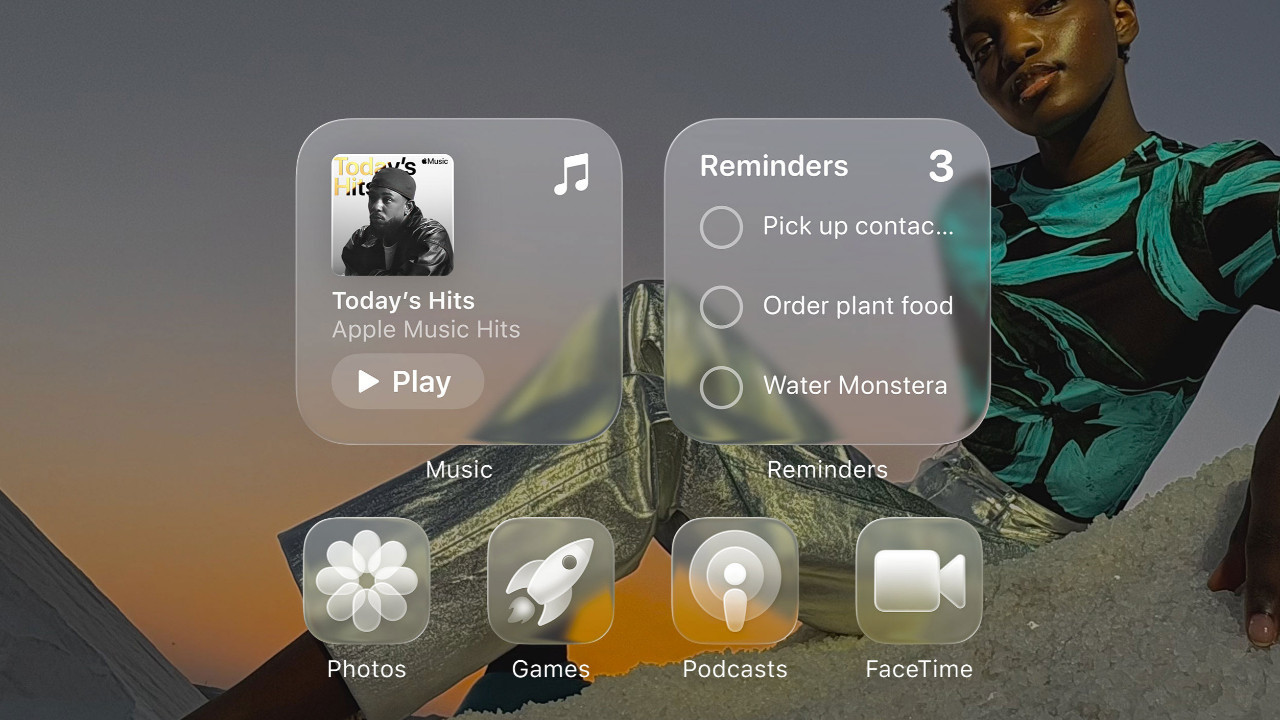Image resolution: width=1280 pixels, height=720 pixels.
Task: Open the Reminders widget header
Action: coord(774,166)
